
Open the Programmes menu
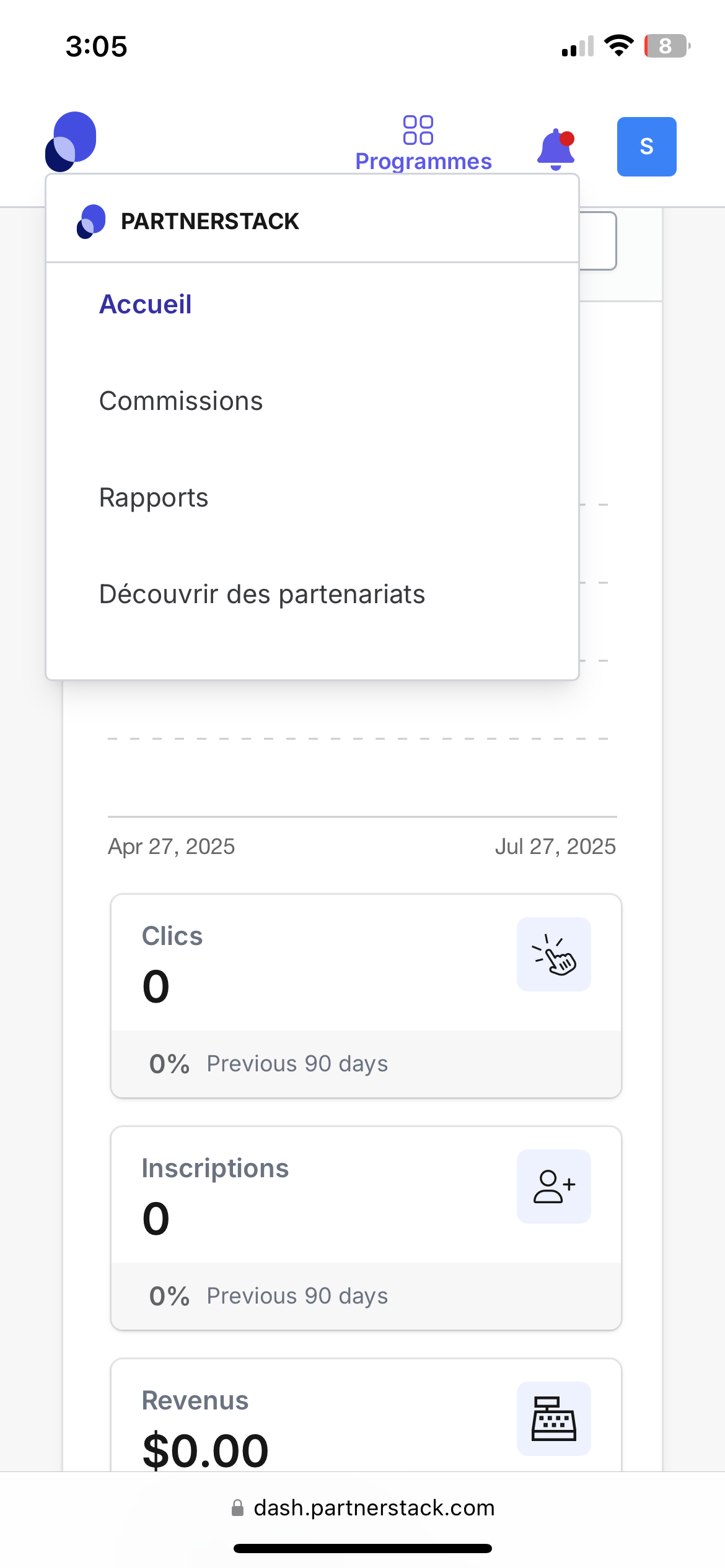point(423,144)
